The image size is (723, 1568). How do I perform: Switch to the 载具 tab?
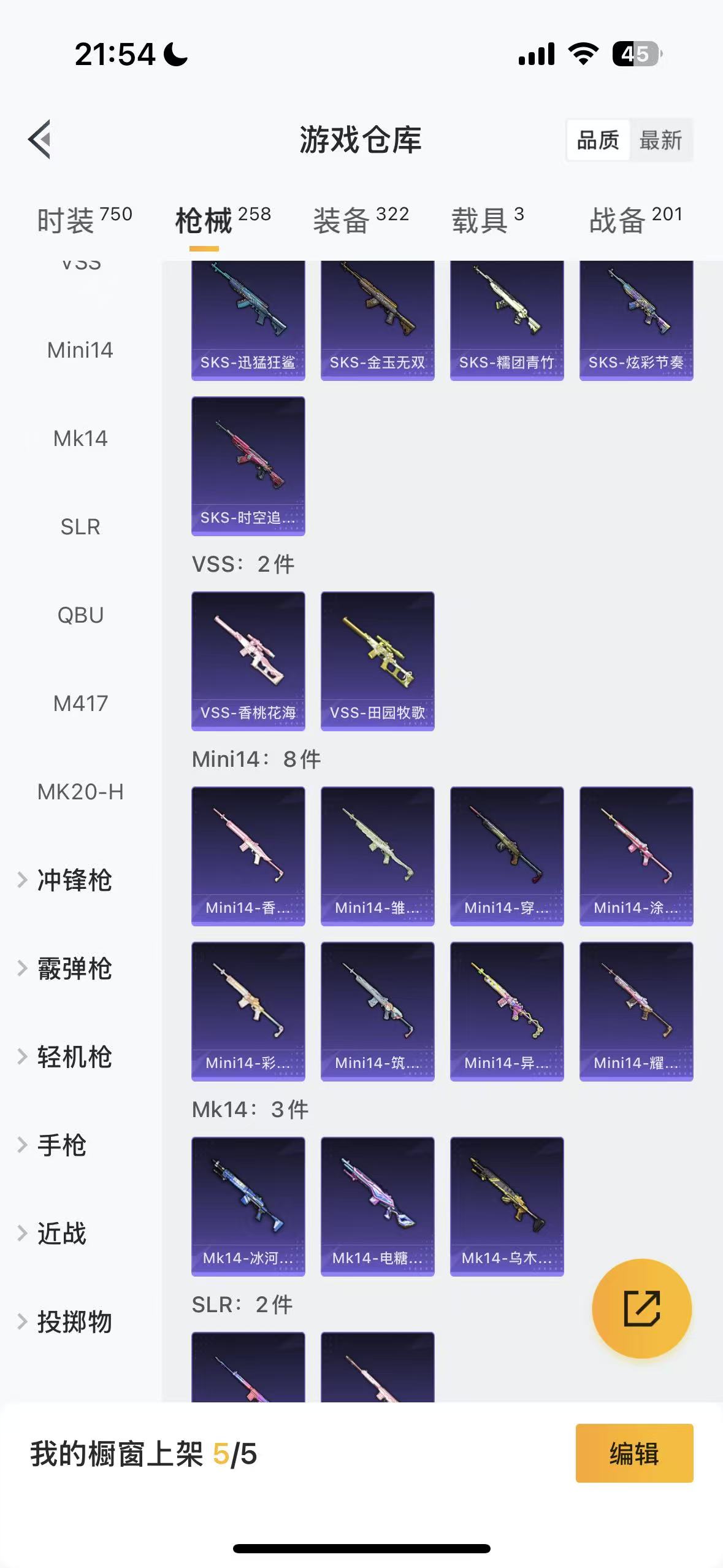[x=488, y=220]
